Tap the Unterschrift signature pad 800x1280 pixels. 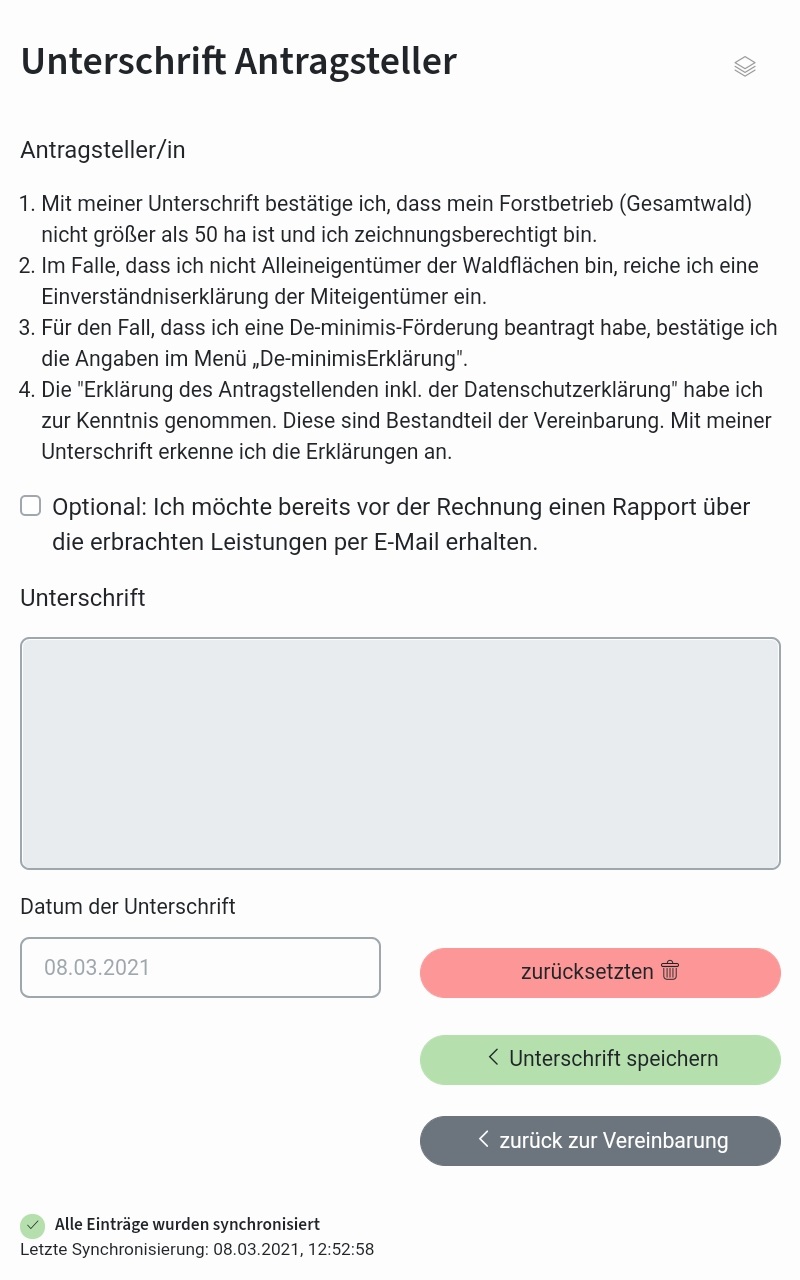400,753
